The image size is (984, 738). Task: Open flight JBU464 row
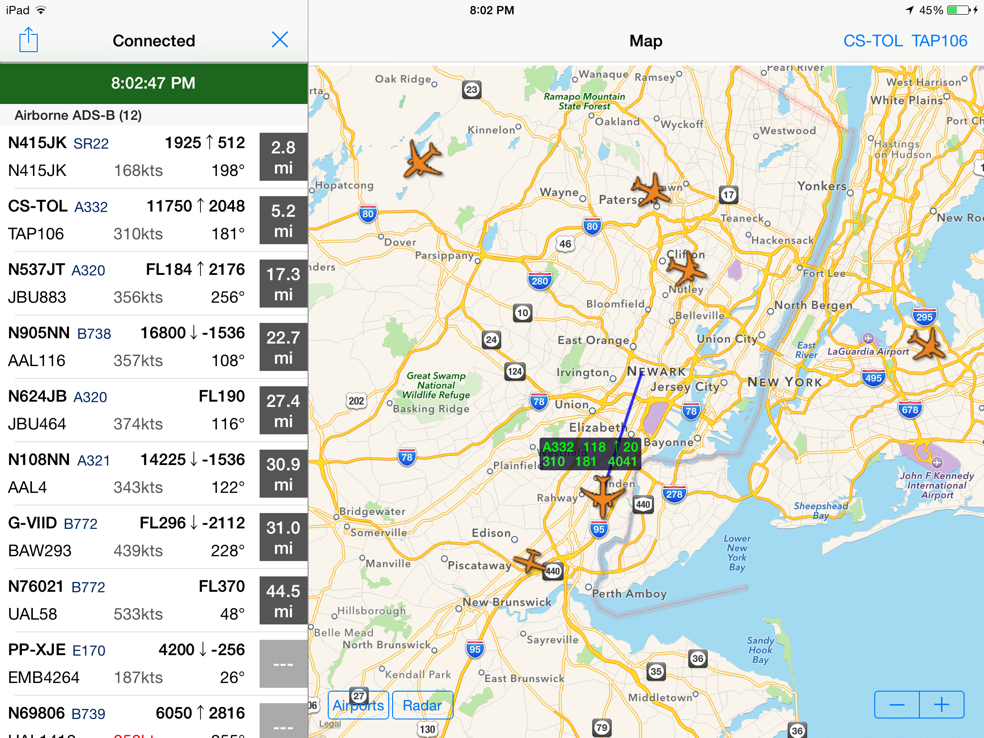[130, 410]
